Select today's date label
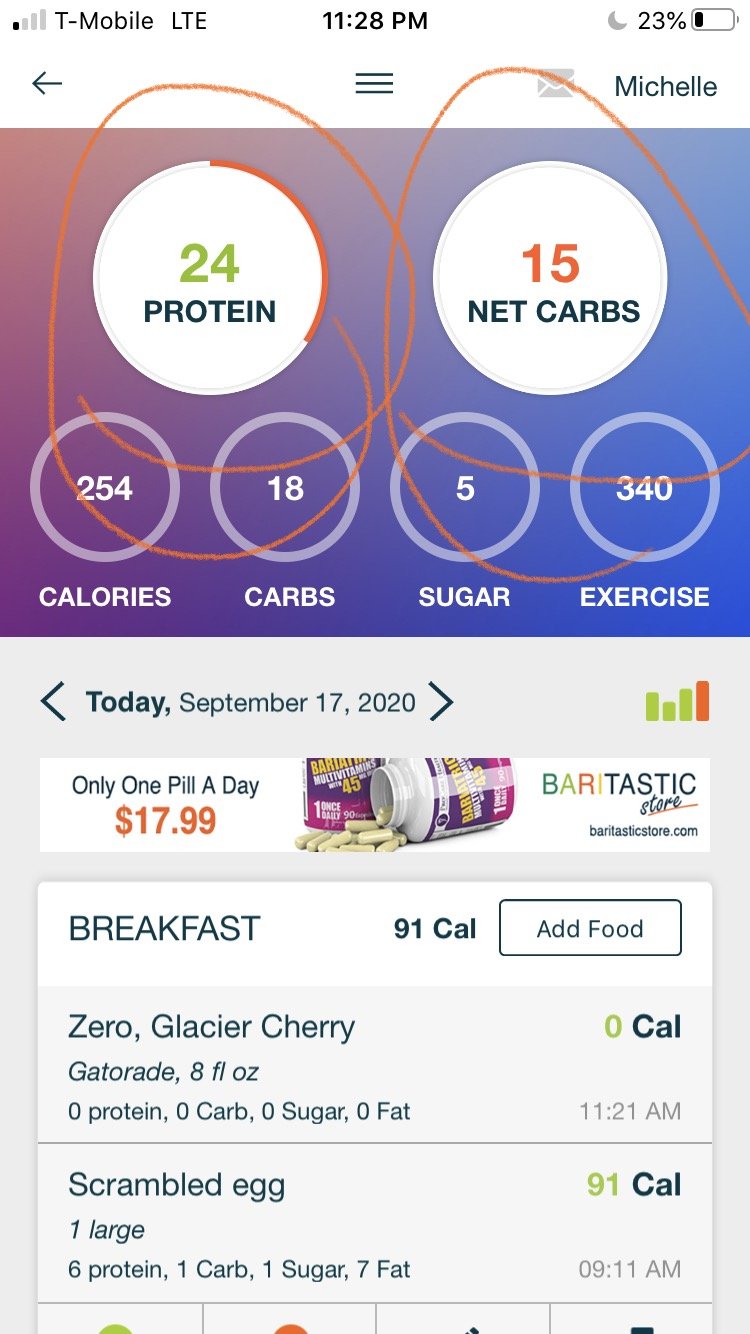750x1334 pixels. coord(250,702)
